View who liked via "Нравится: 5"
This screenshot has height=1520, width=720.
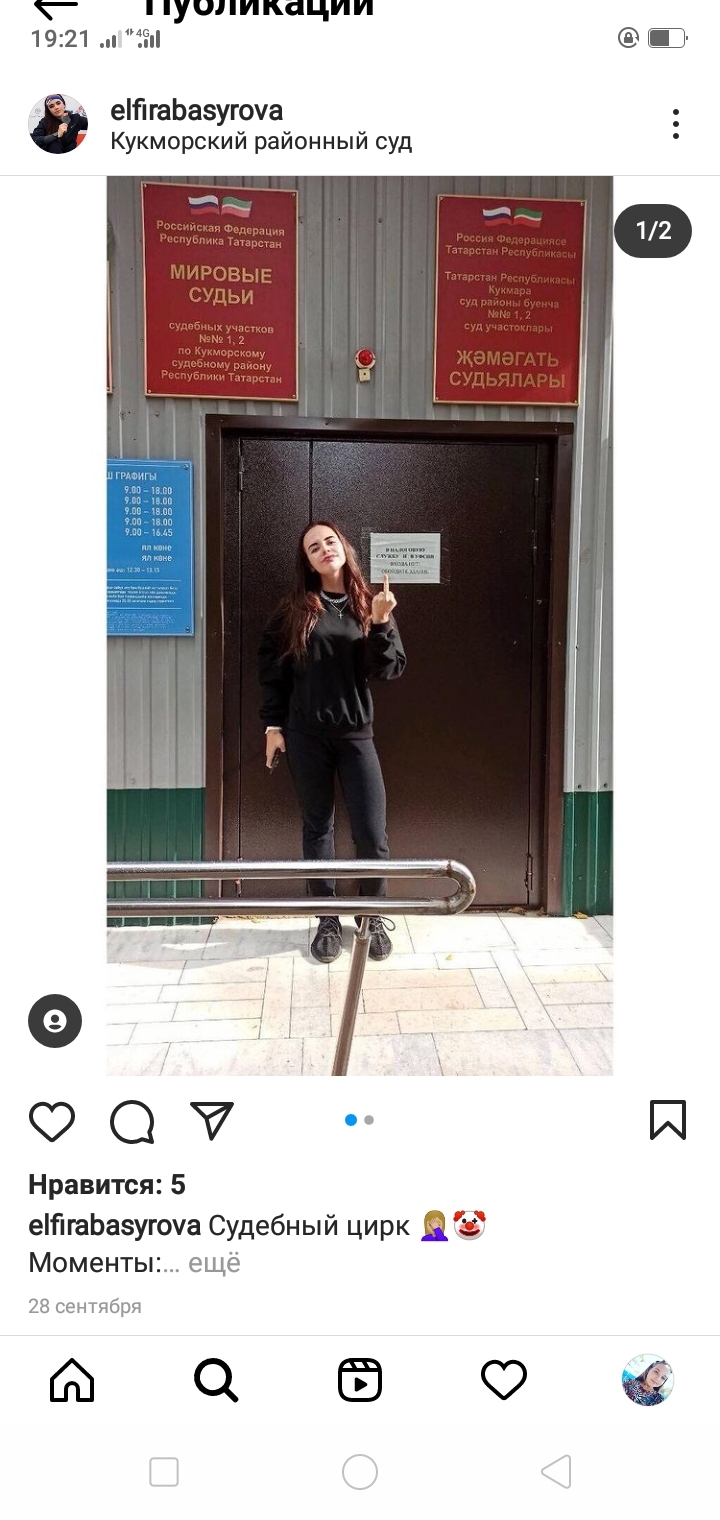(x=107, y=1185)
